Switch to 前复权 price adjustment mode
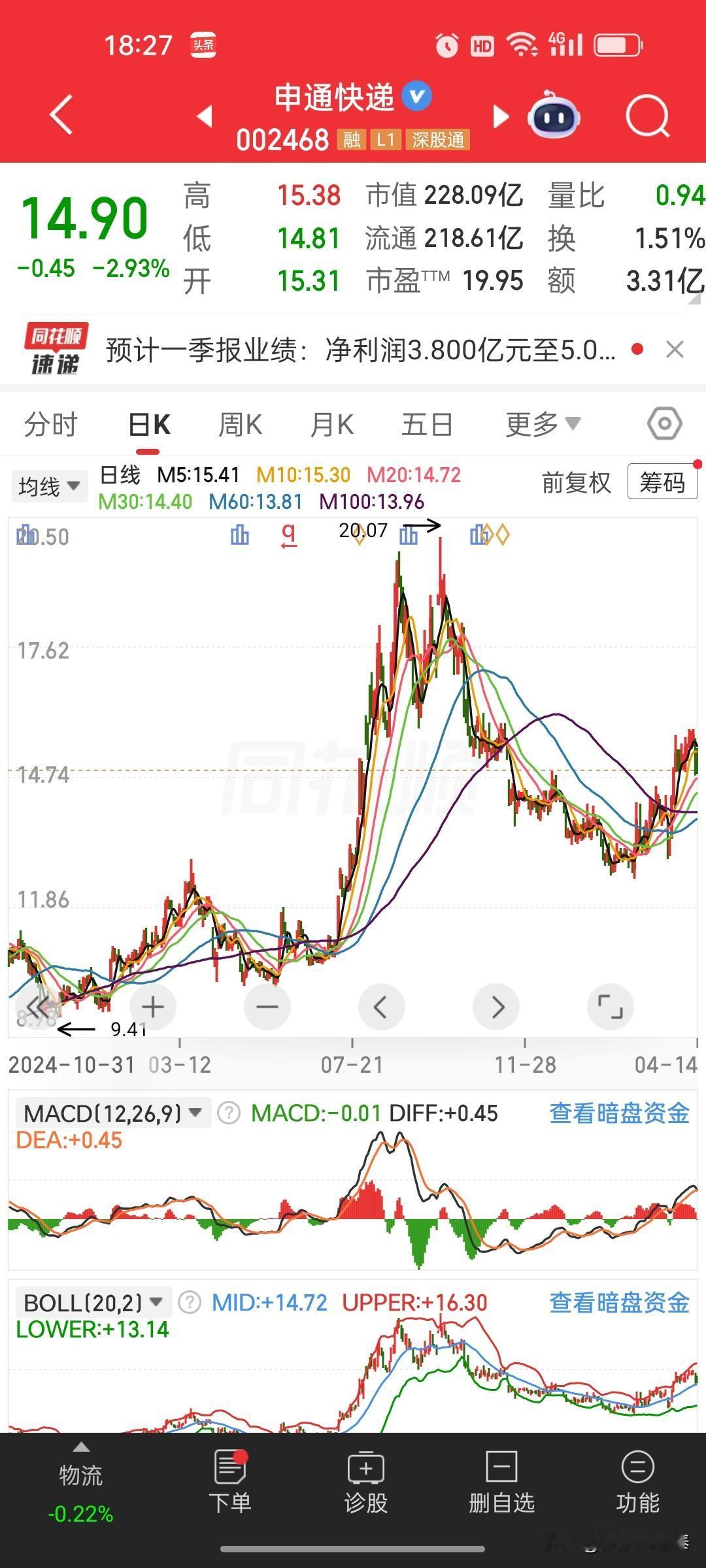The height and width of the screenshot is (1568, 706). 576,483
